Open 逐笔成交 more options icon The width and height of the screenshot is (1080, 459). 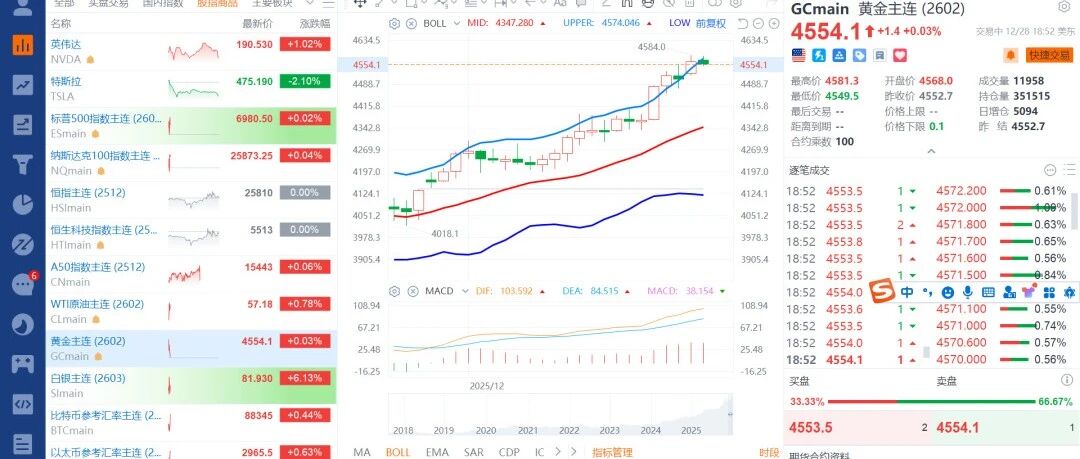(1050, 170)
